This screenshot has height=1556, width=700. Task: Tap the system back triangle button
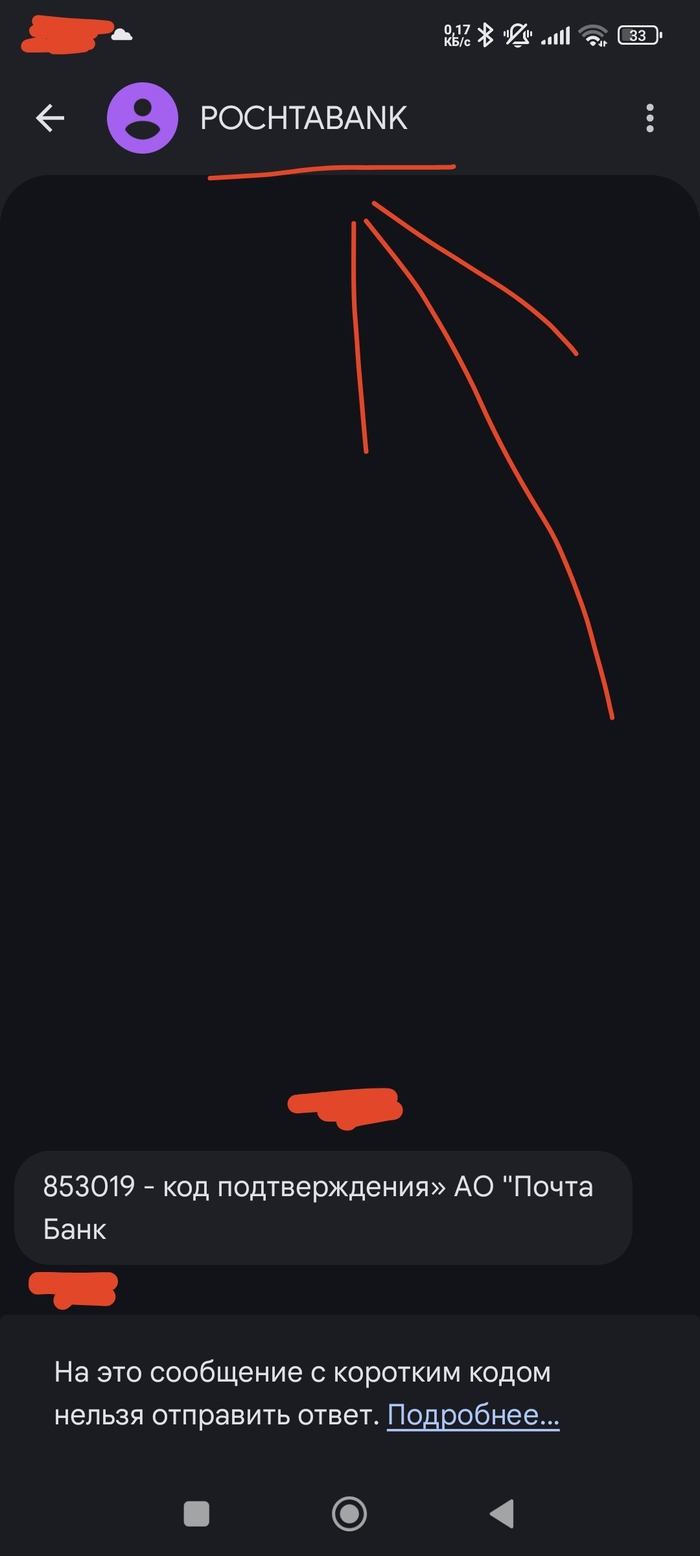[x=502, y=1514]
